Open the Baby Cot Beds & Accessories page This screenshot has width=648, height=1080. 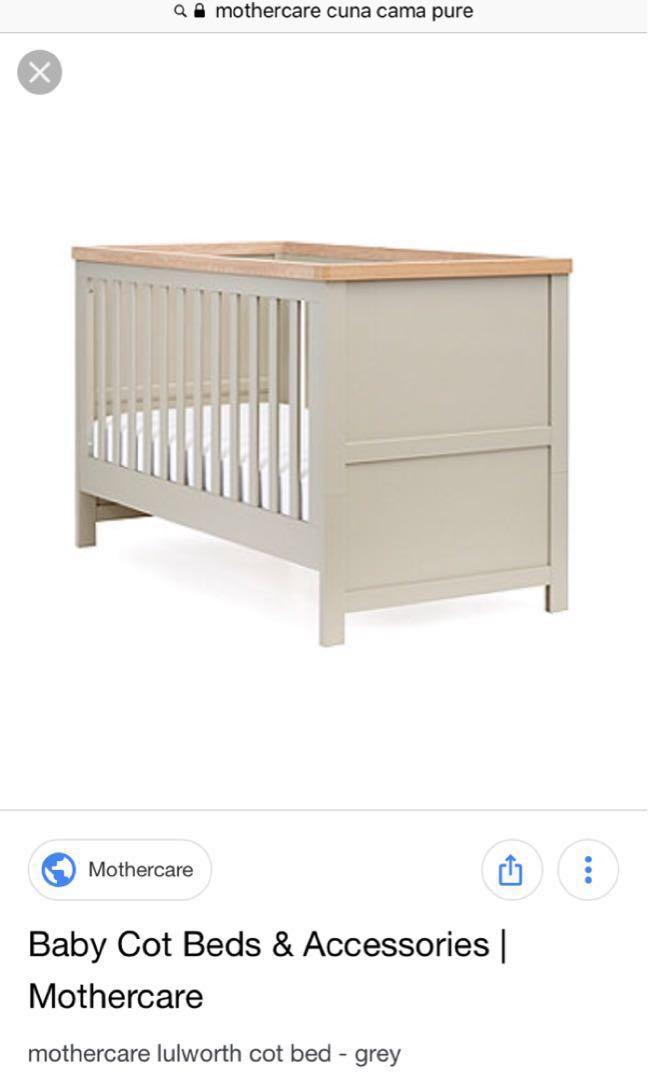[267, 970]
